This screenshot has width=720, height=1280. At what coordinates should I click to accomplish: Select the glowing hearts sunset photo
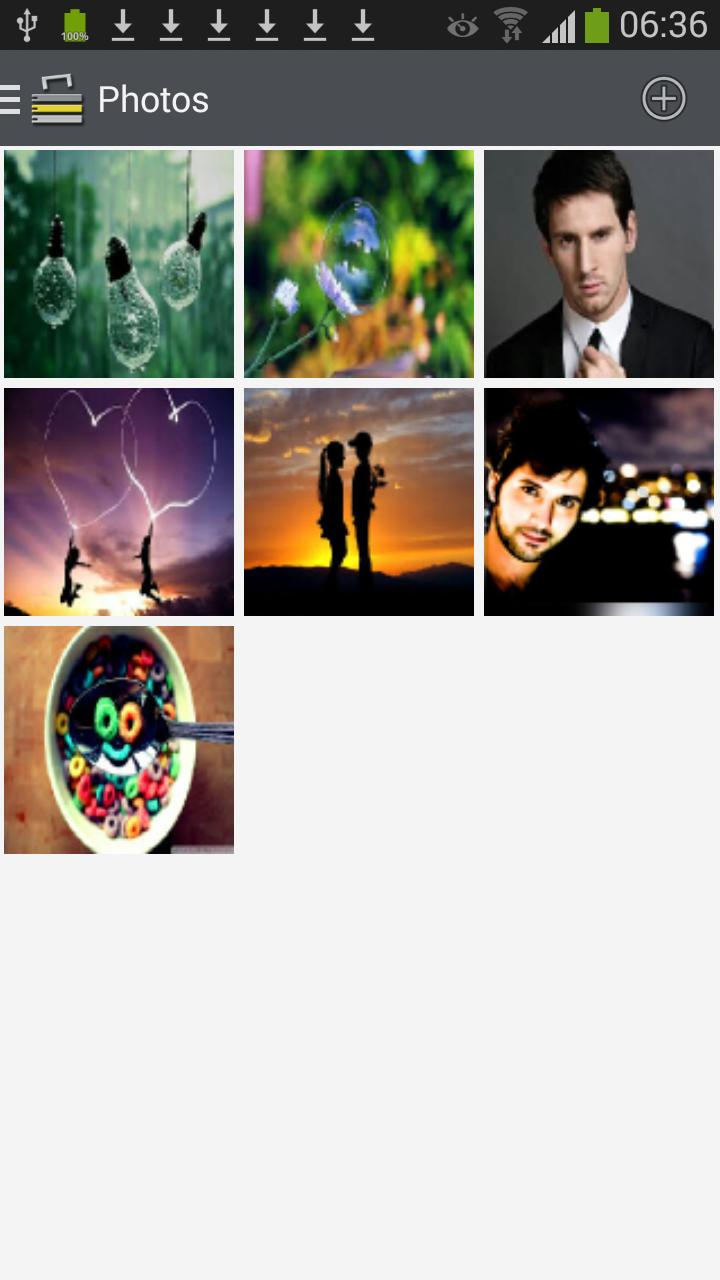[119, 502]
